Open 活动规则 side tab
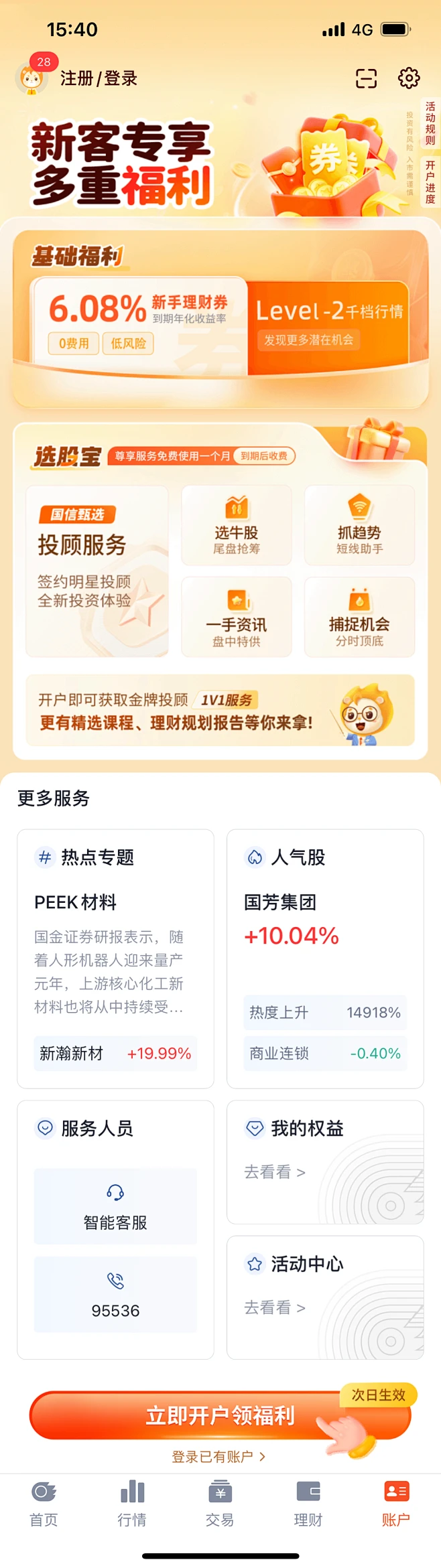The width and height of the screenshot is (441, 1568). coord(430,123)
